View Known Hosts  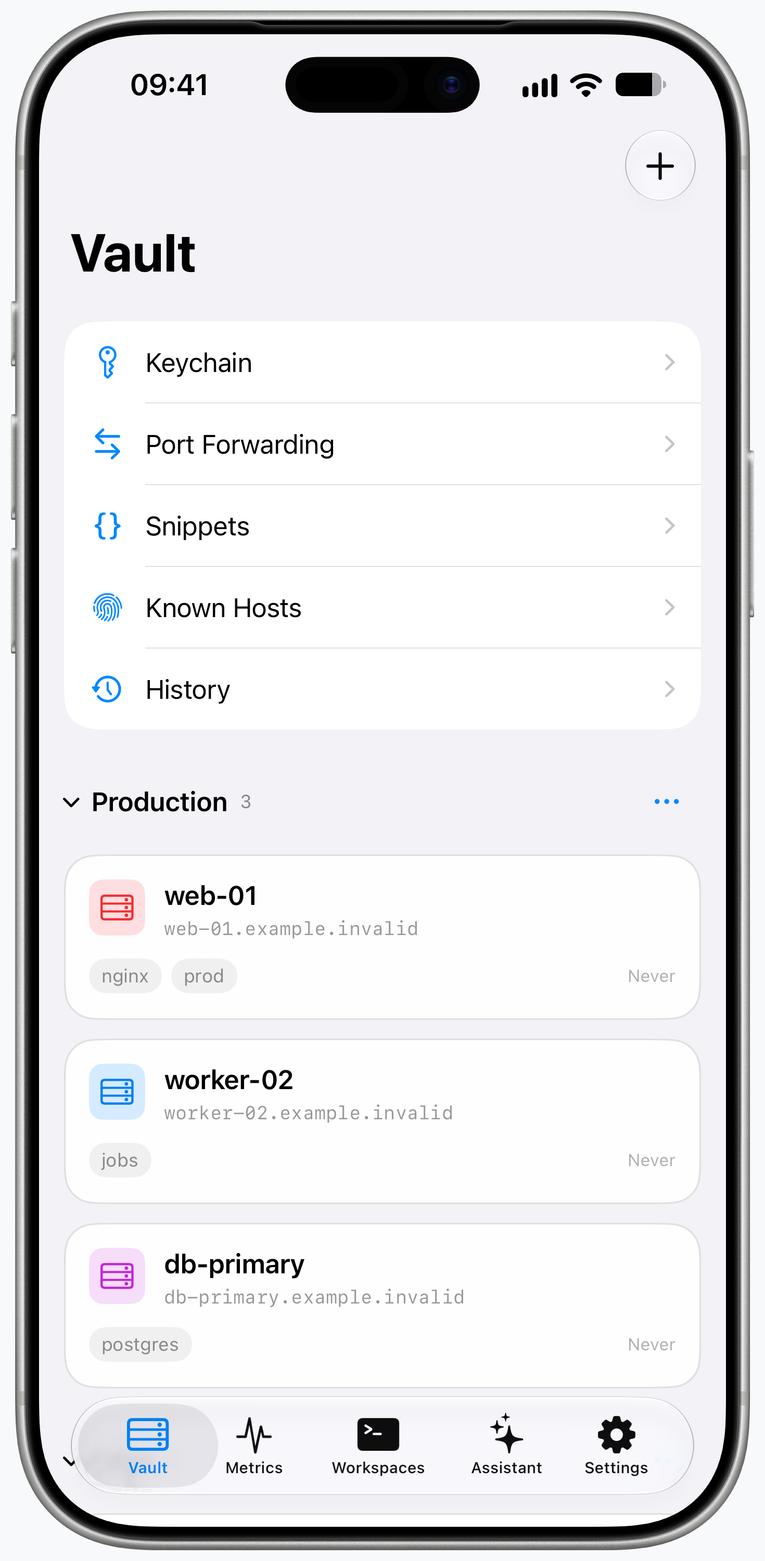click(382, 608)
